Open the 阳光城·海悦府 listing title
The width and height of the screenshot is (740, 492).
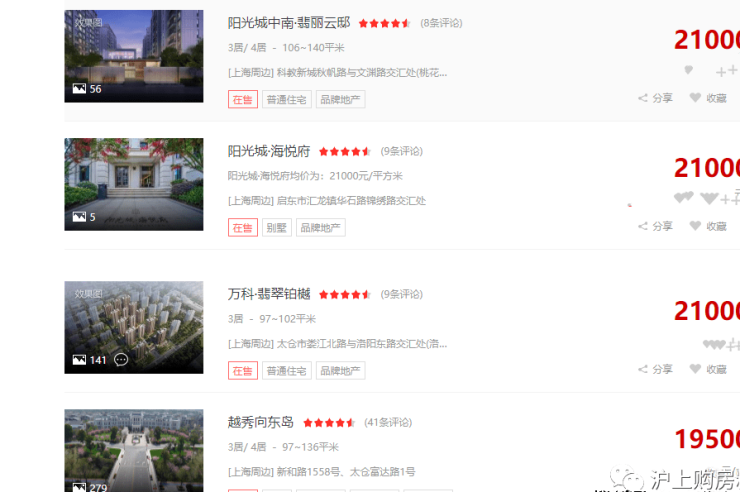point(269,151)
